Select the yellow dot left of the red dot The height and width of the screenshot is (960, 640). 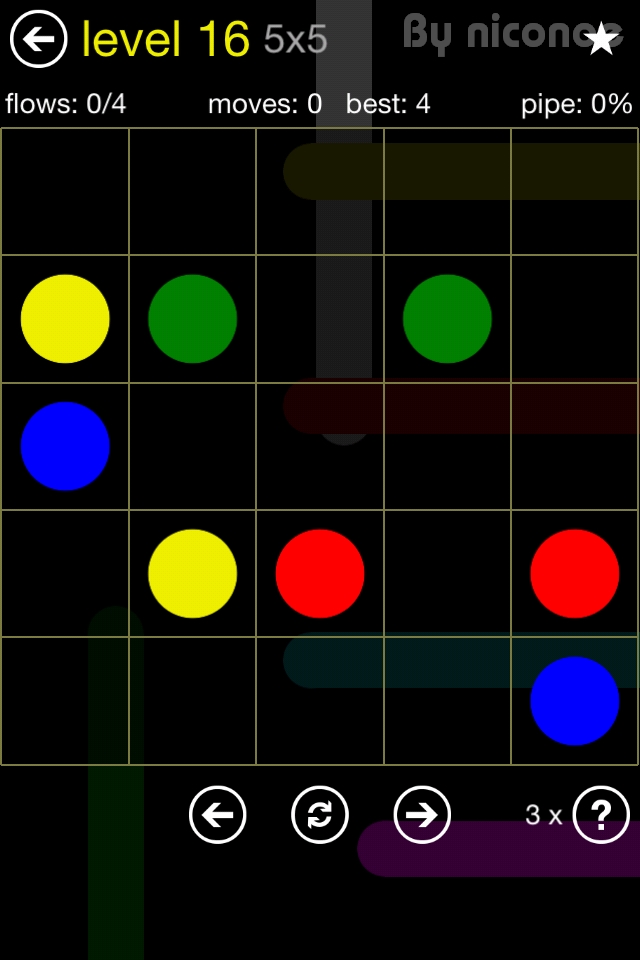point(192,574)
